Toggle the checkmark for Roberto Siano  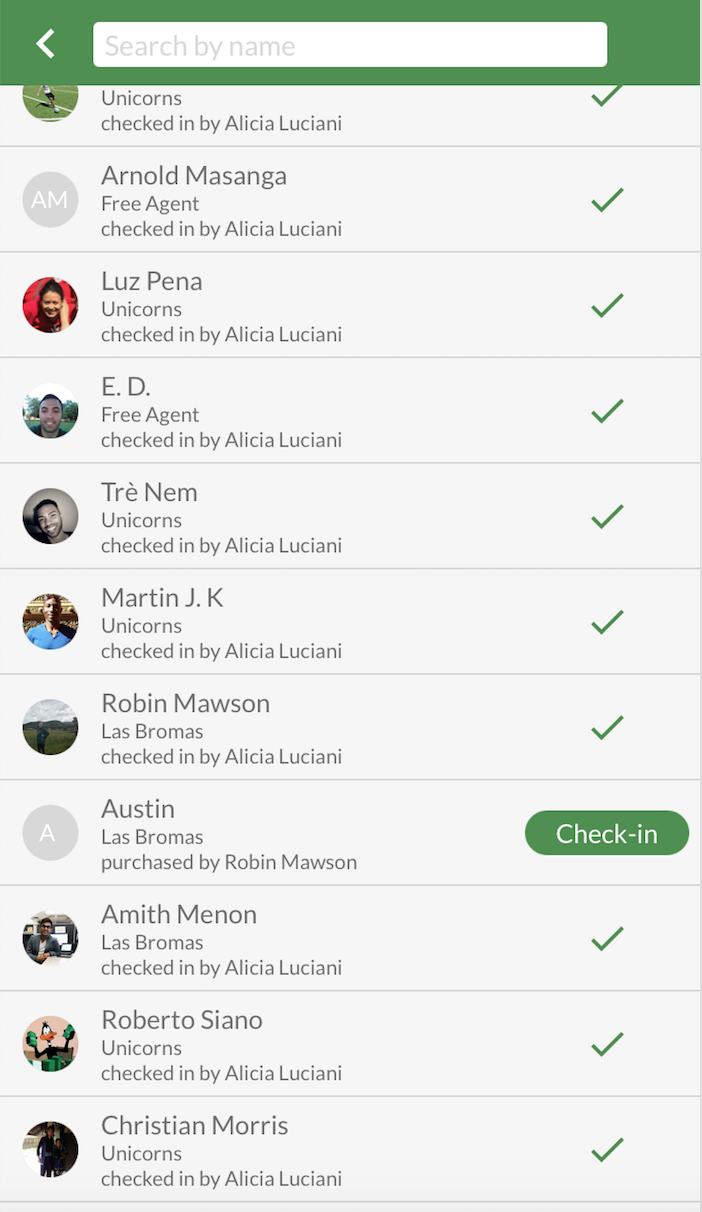607,1044
